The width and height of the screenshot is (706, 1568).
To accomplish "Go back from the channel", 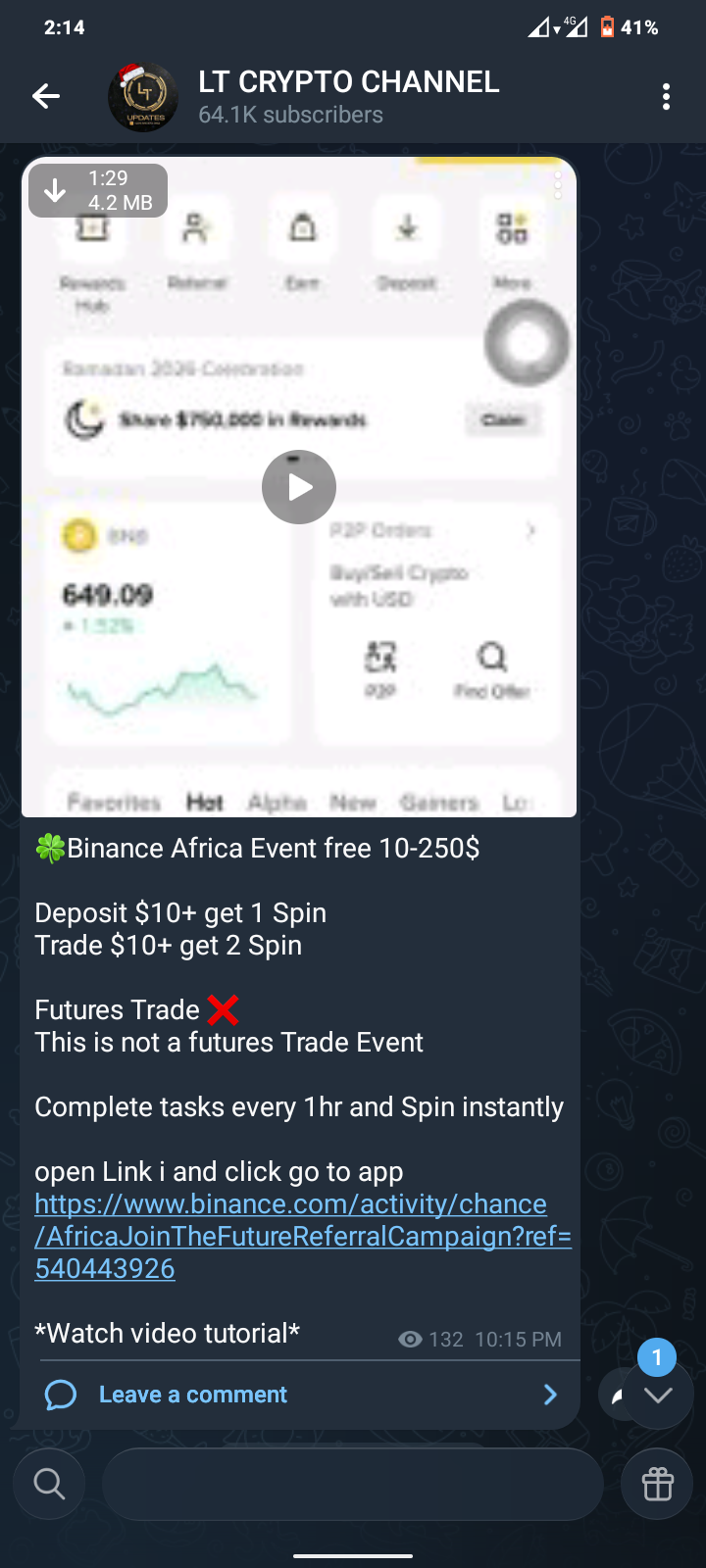I will [46, 96].
